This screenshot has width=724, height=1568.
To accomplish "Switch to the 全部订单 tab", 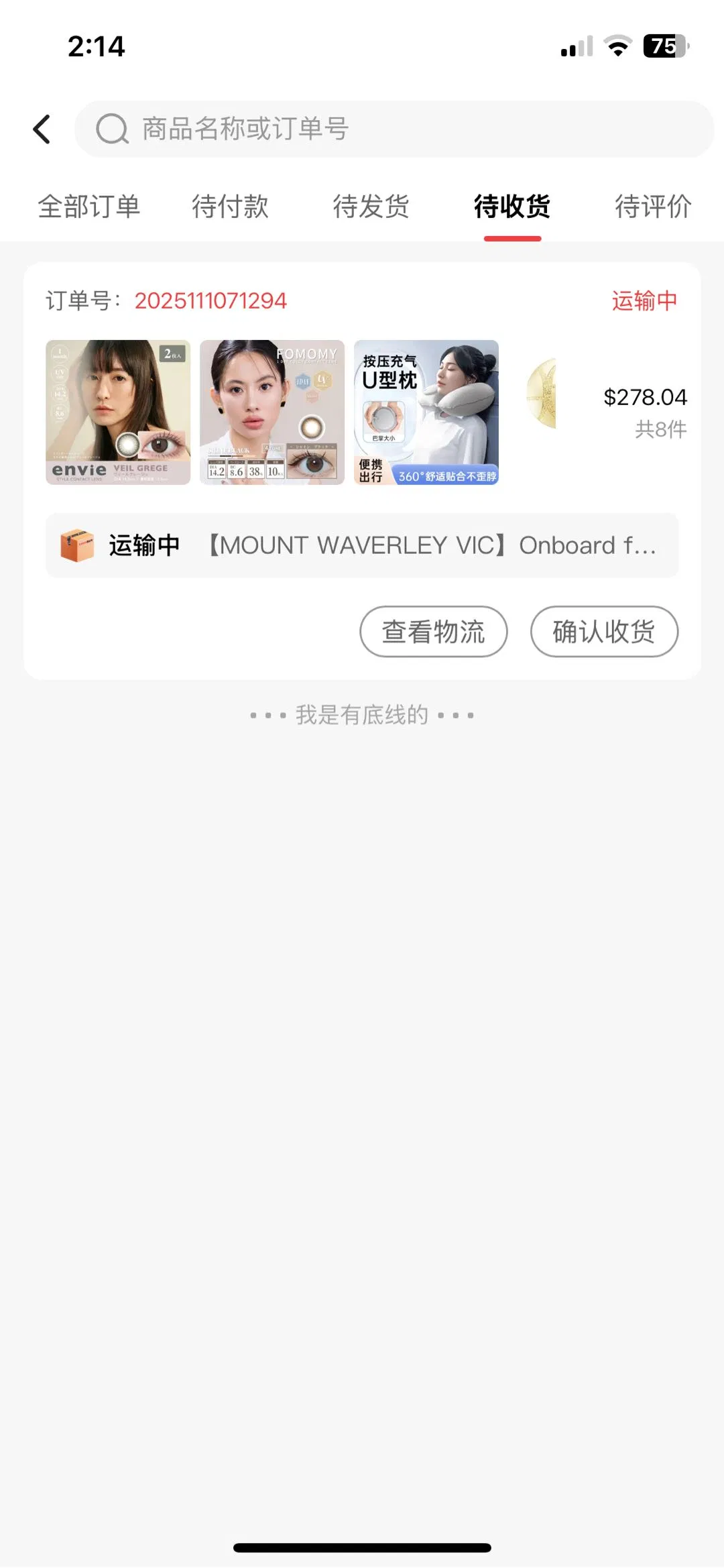I will [x=89, y=206].
